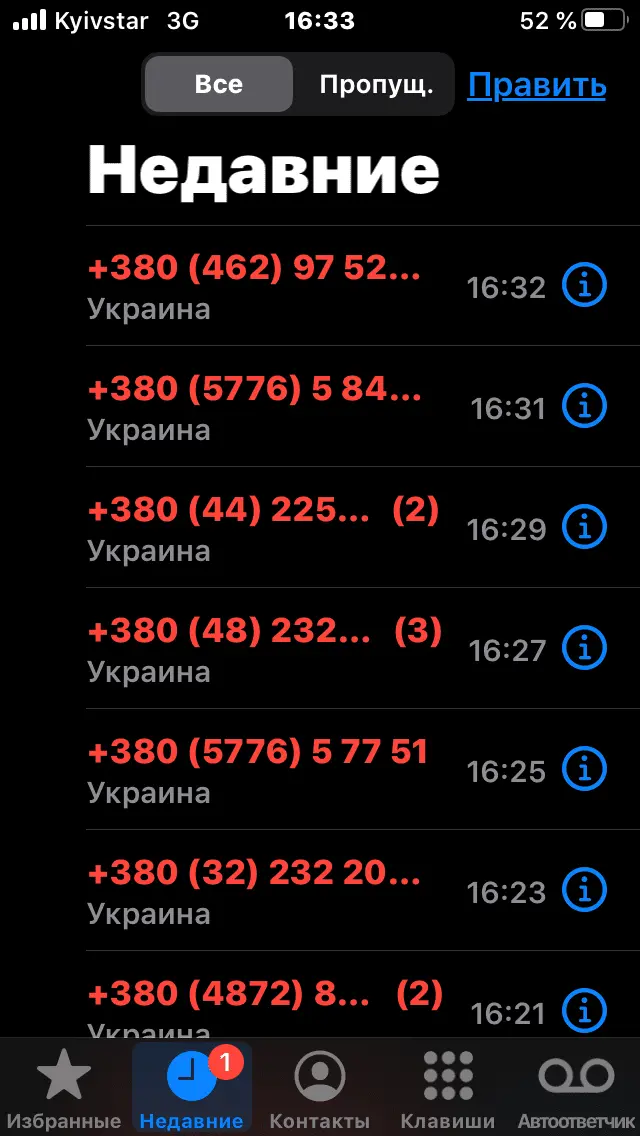Show info for the 16:23 call

pyautogui.click(x=585, y=891)
